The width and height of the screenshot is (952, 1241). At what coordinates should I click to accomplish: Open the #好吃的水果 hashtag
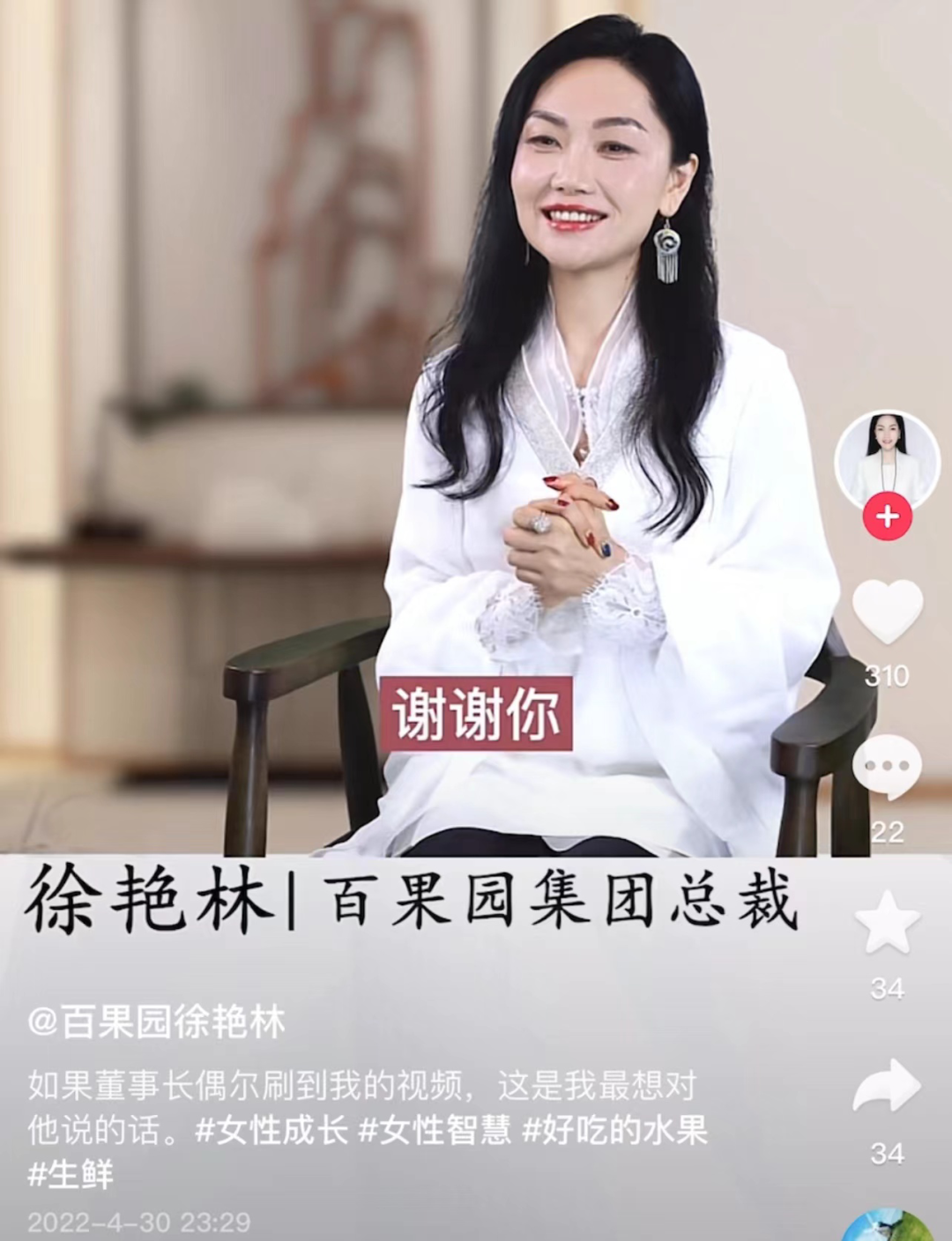(x=615, y=1130)
